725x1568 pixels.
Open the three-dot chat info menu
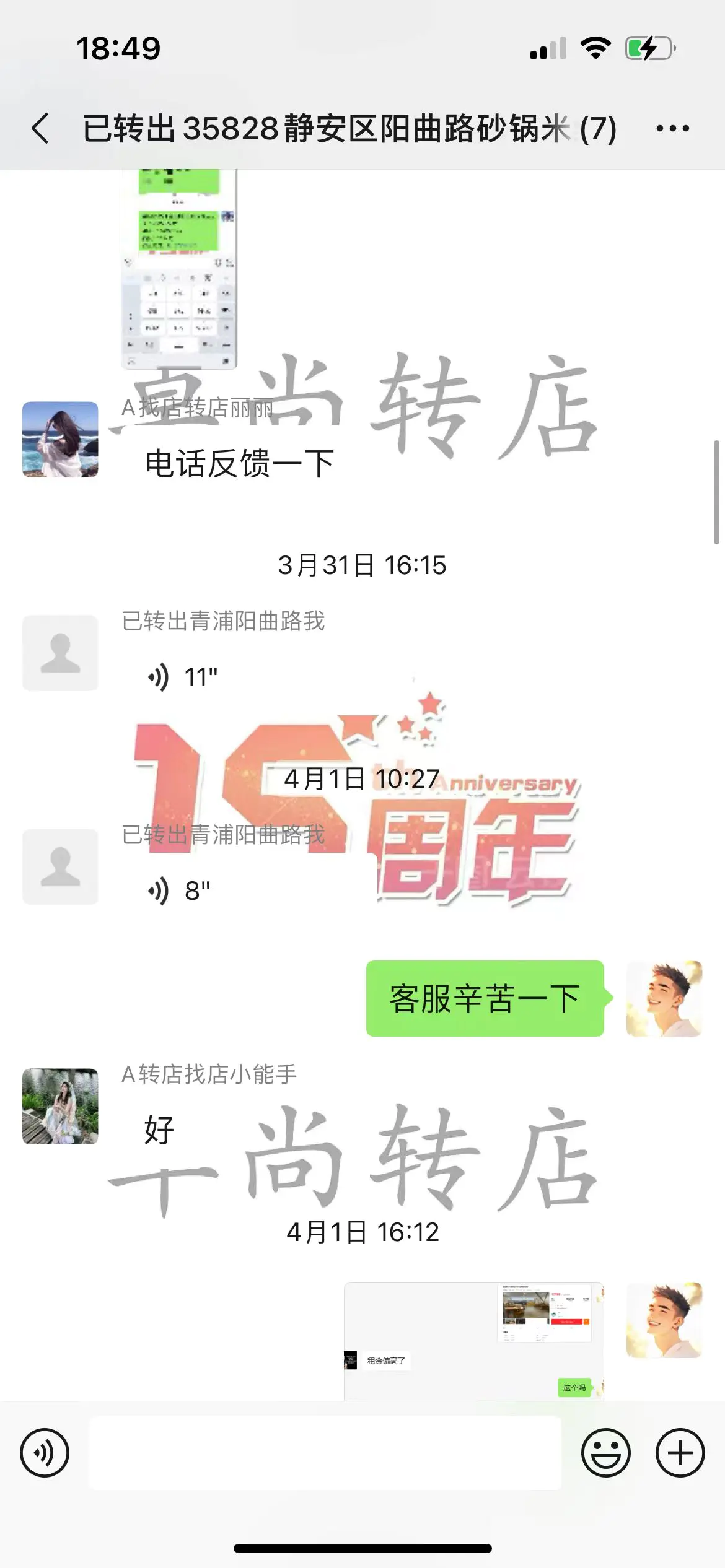click(x=672, y=129)
